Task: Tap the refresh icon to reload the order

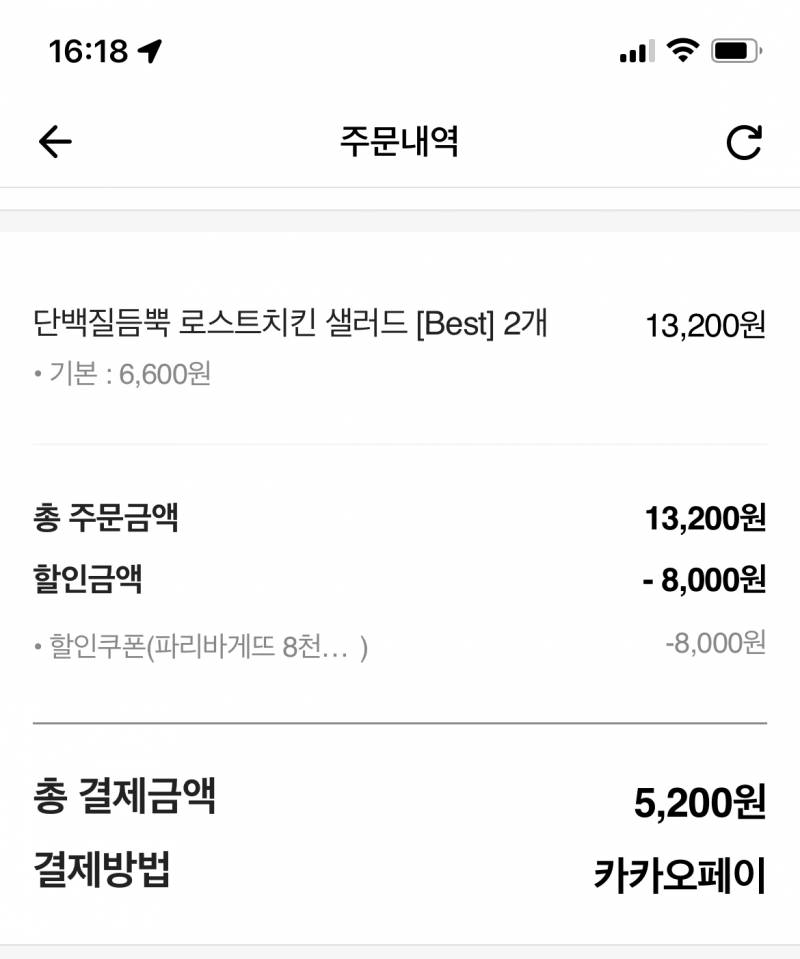Action: tap(746, 140)
